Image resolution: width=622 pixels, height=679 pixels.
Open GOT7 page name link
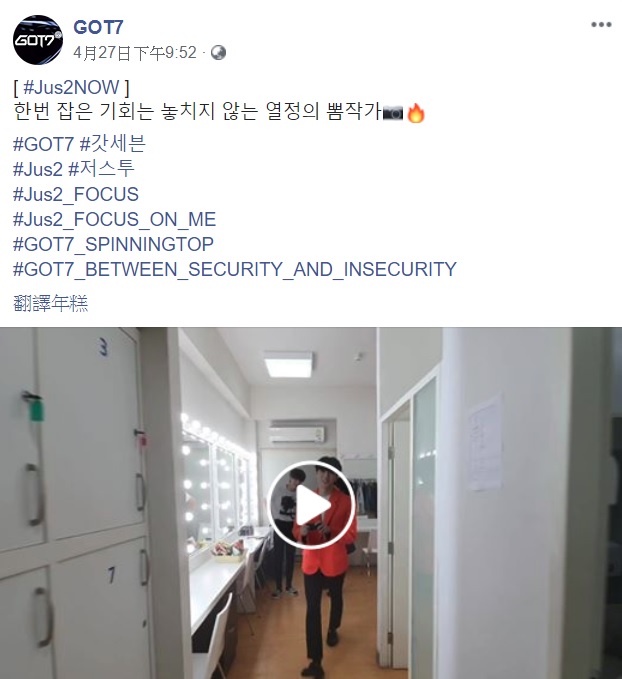pyautogui.click(x=98, y=27)
